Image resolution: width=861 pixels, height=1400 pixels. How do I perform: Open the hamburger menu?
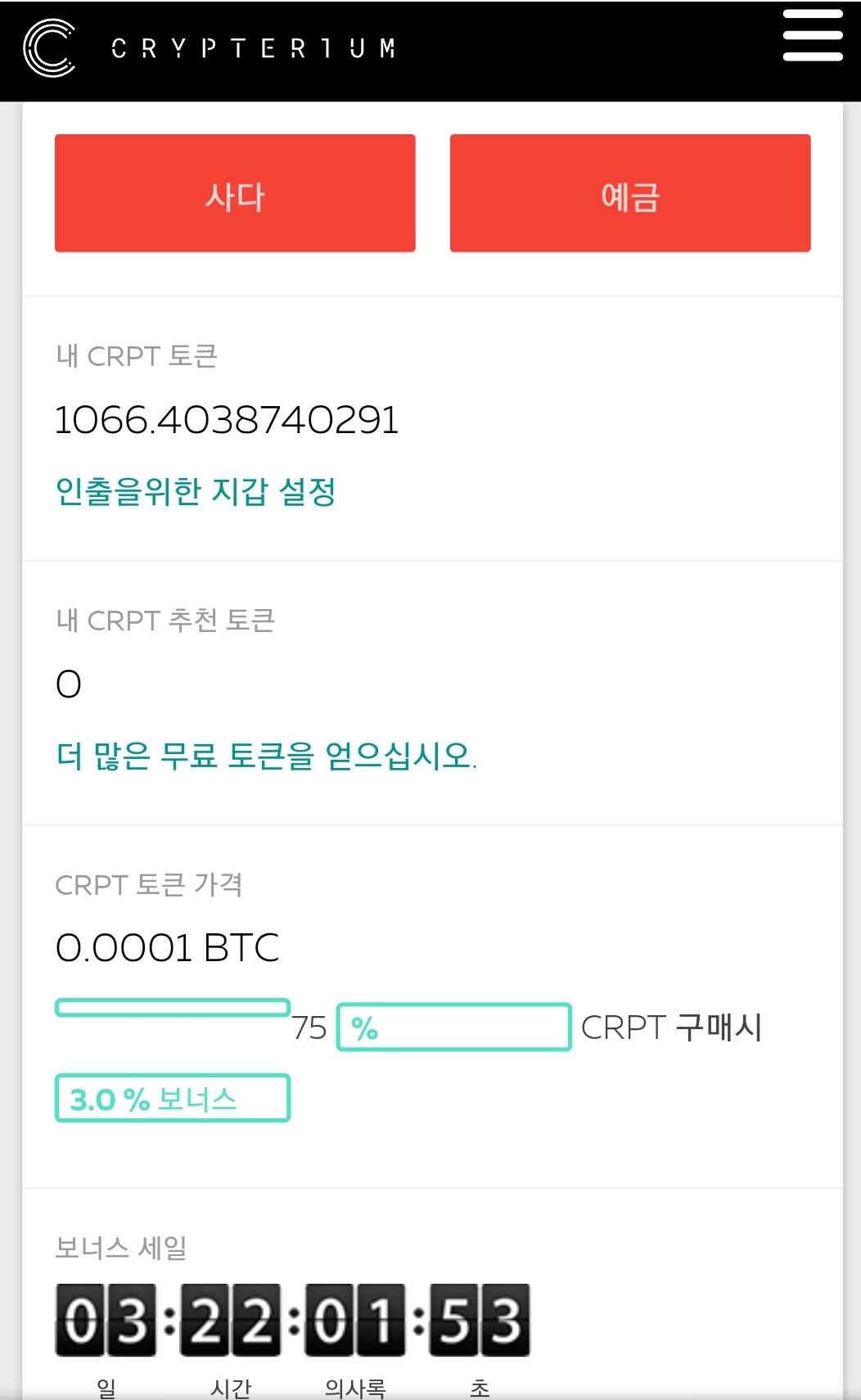pyautogui.click(x=812, y=35)
